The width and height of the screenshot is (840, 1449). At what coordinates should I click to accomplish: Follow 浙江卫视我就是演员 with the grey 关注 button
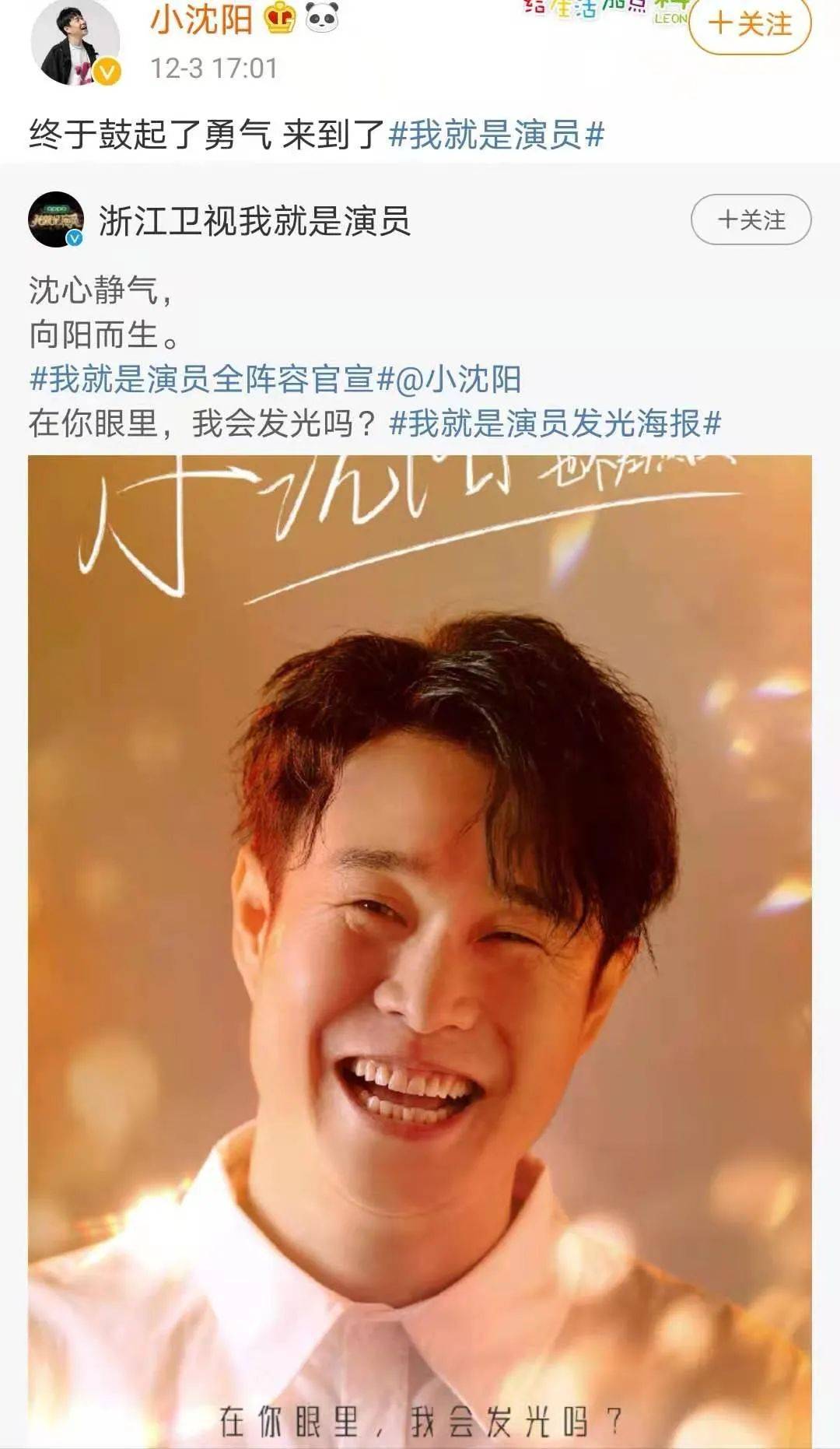tap(751, 219)
